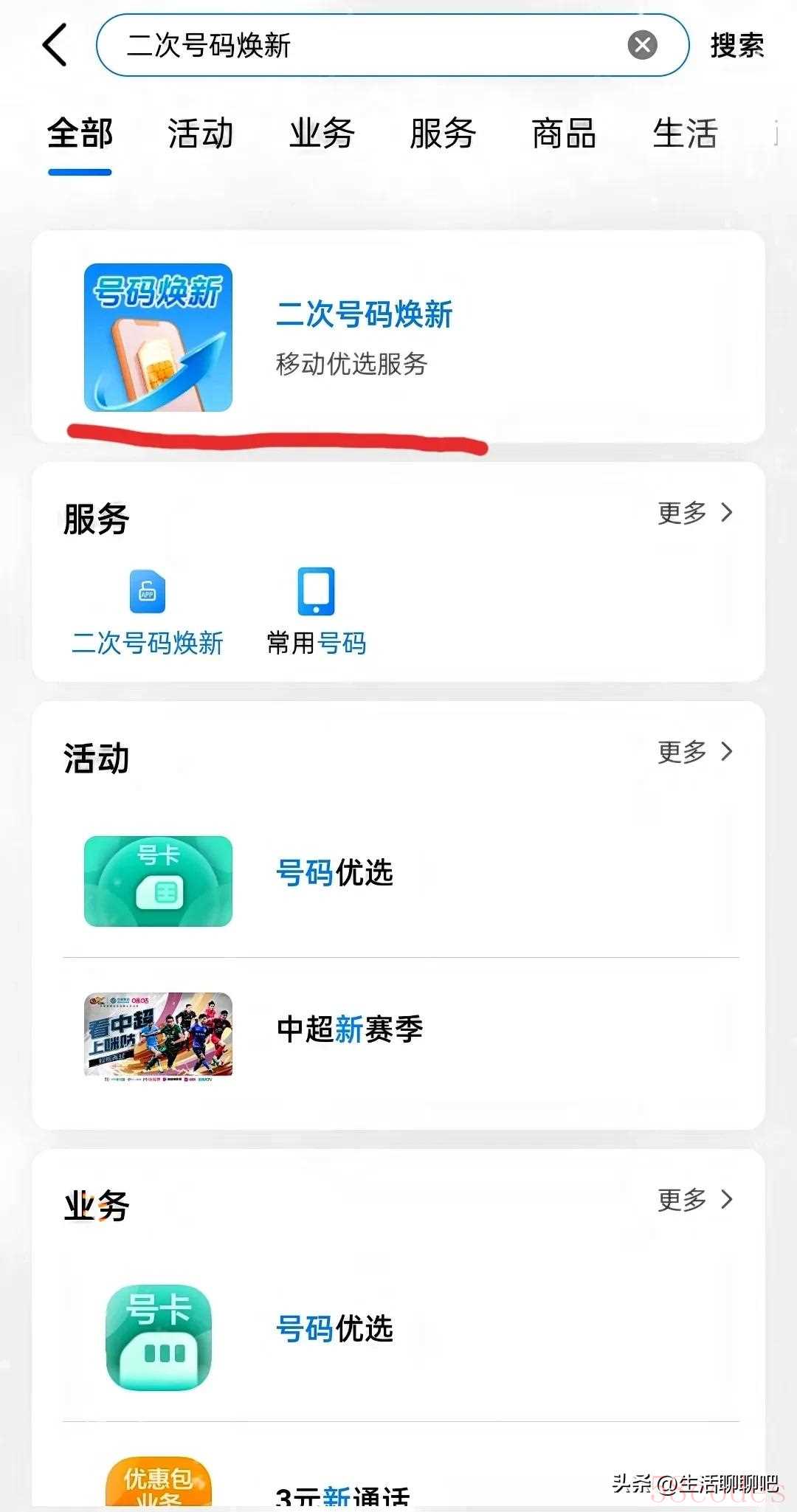This screenshot has width=797, height=1512.
Task: Switch to the 业务 tab
Action: (322, 134)
